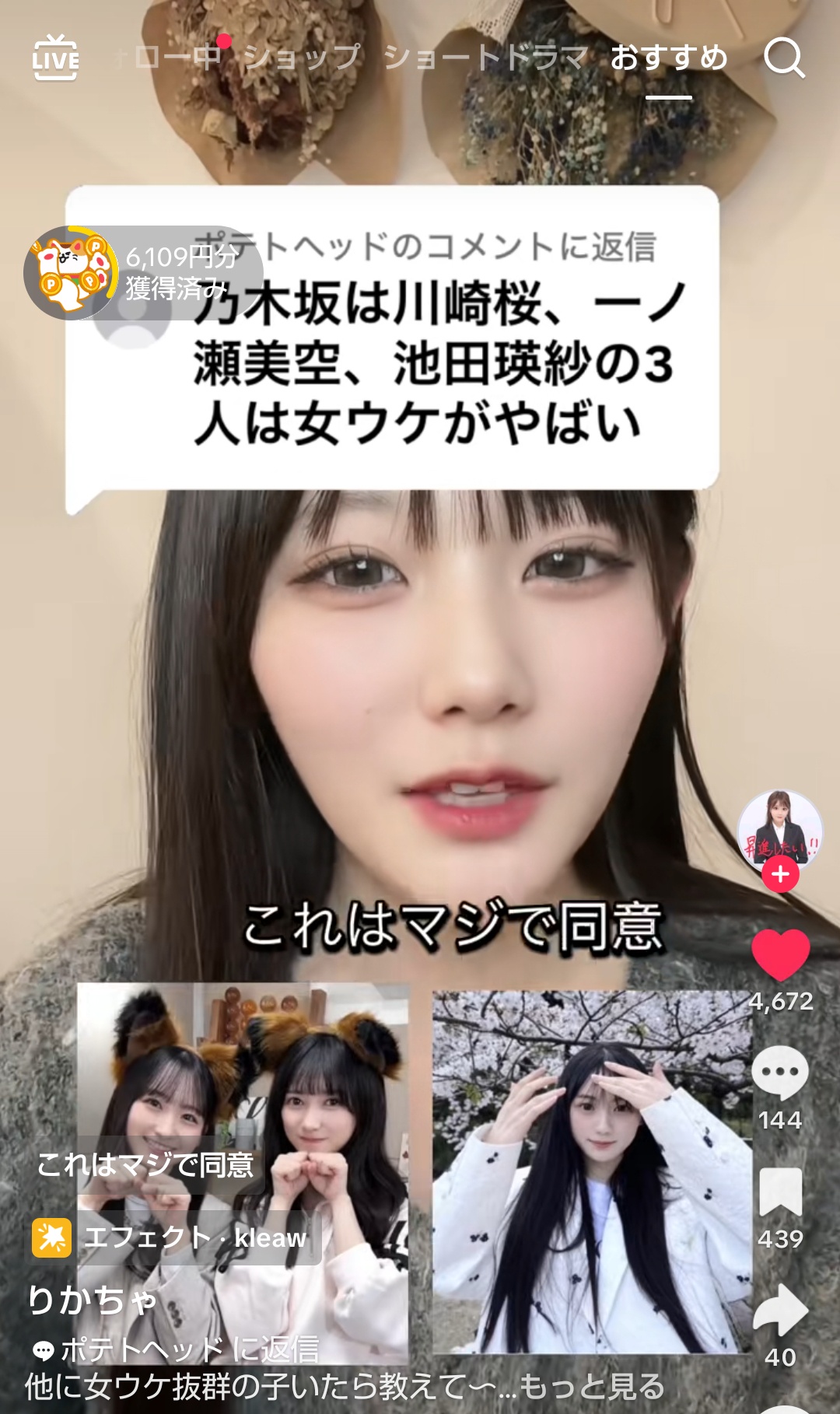Screen dimensions: 840x1414
Task: Switch to the ショップ tab
Action: pyautogui.click(x=302, y=58)
